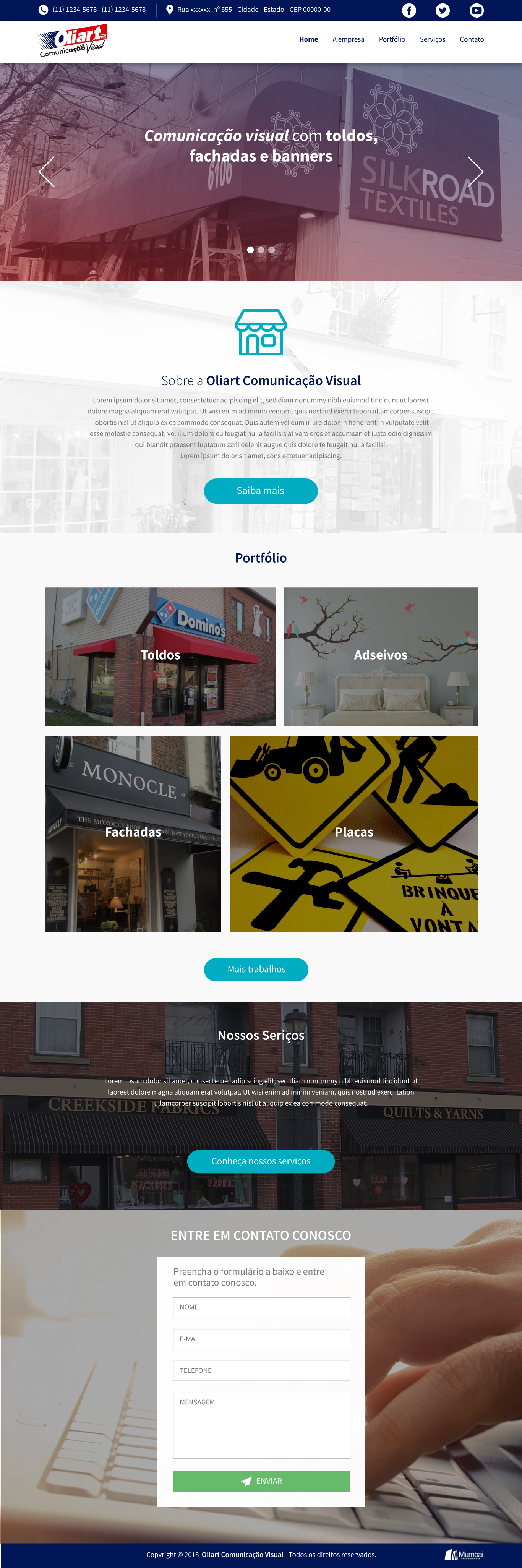Go to the Contato page
Screen dimensions: 522x1568
tap(472, 40)
